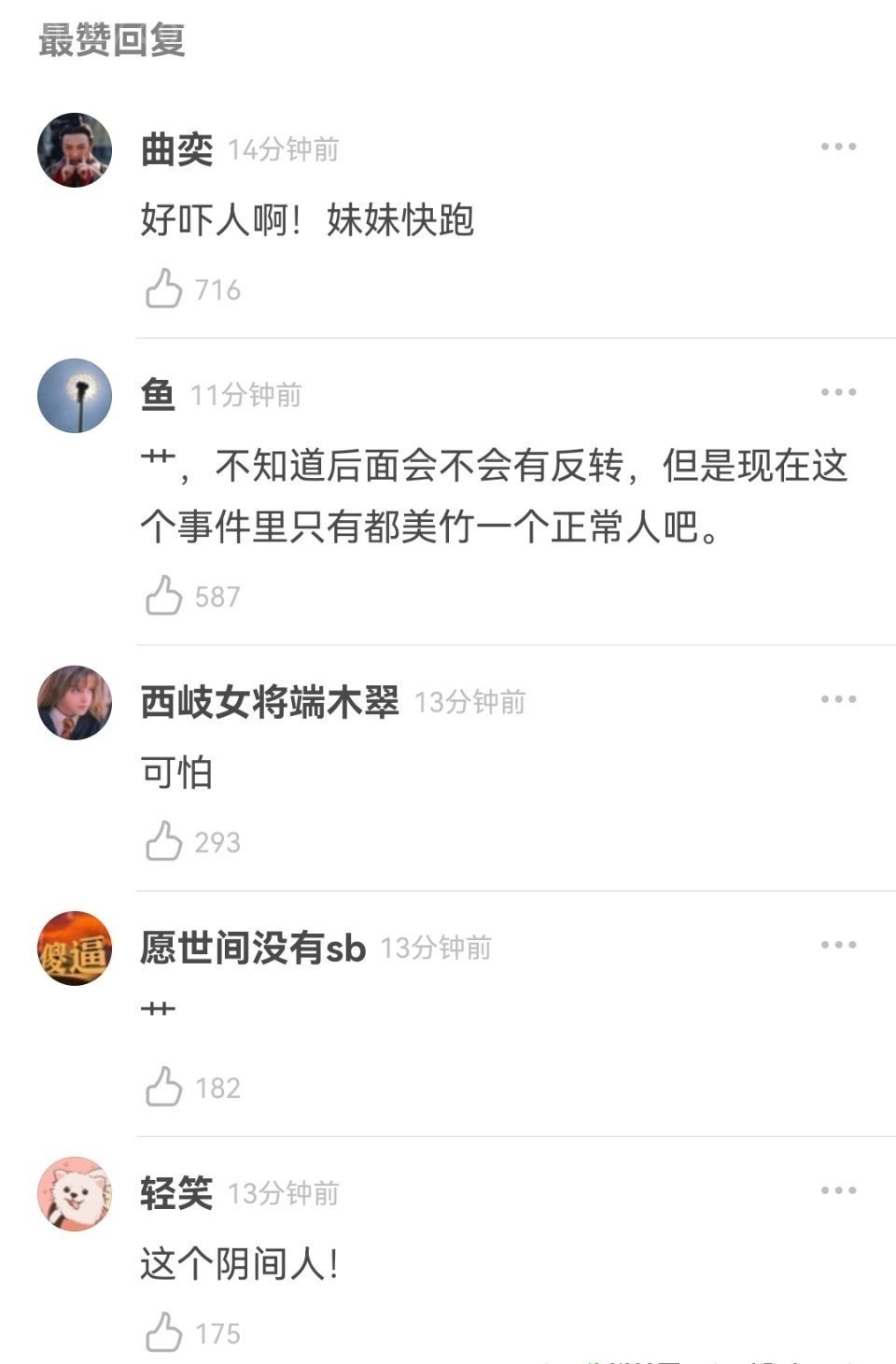Like 西岐女将端木翠's comment
The width and height of the screenshot is (896, 1364).
[164, 840]
